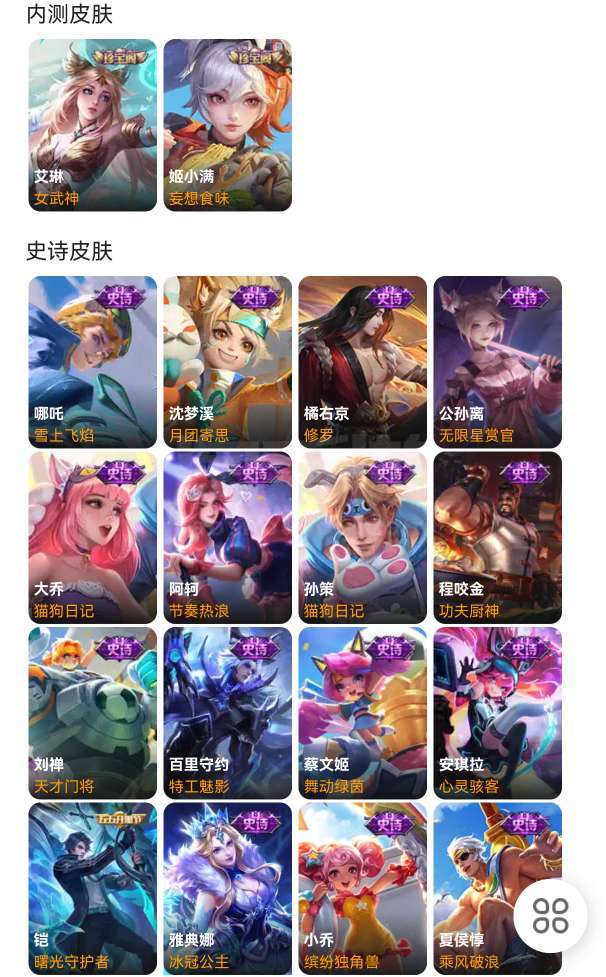Open the 橘右京 修罗 skin tile
This screenshot has height=977, width=606.
(362, 362)
